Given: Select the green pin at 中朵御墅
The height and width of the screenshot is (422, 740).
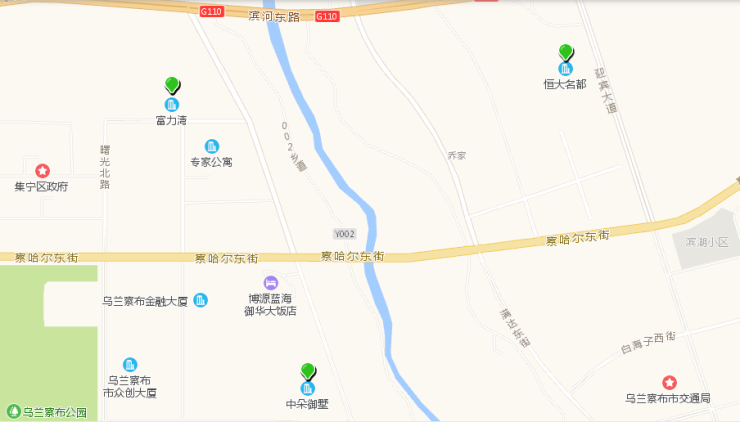Looking at the screenshot, I should (x=308, y=371).
